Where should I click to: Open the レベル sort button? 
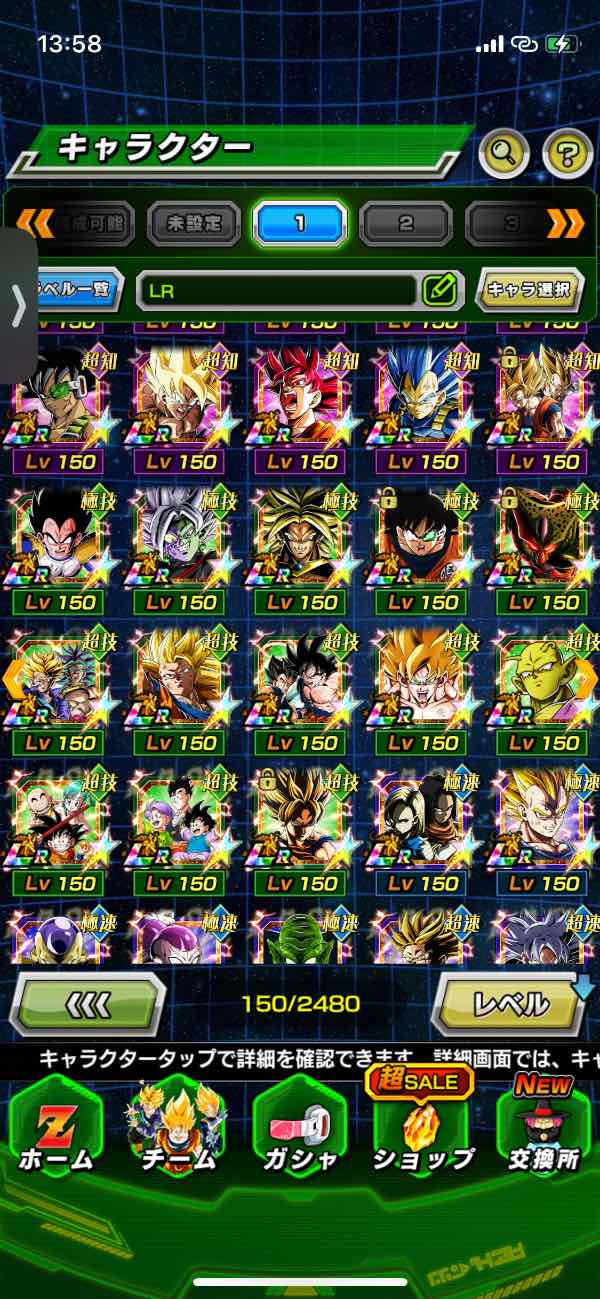tap(509, 1002)
